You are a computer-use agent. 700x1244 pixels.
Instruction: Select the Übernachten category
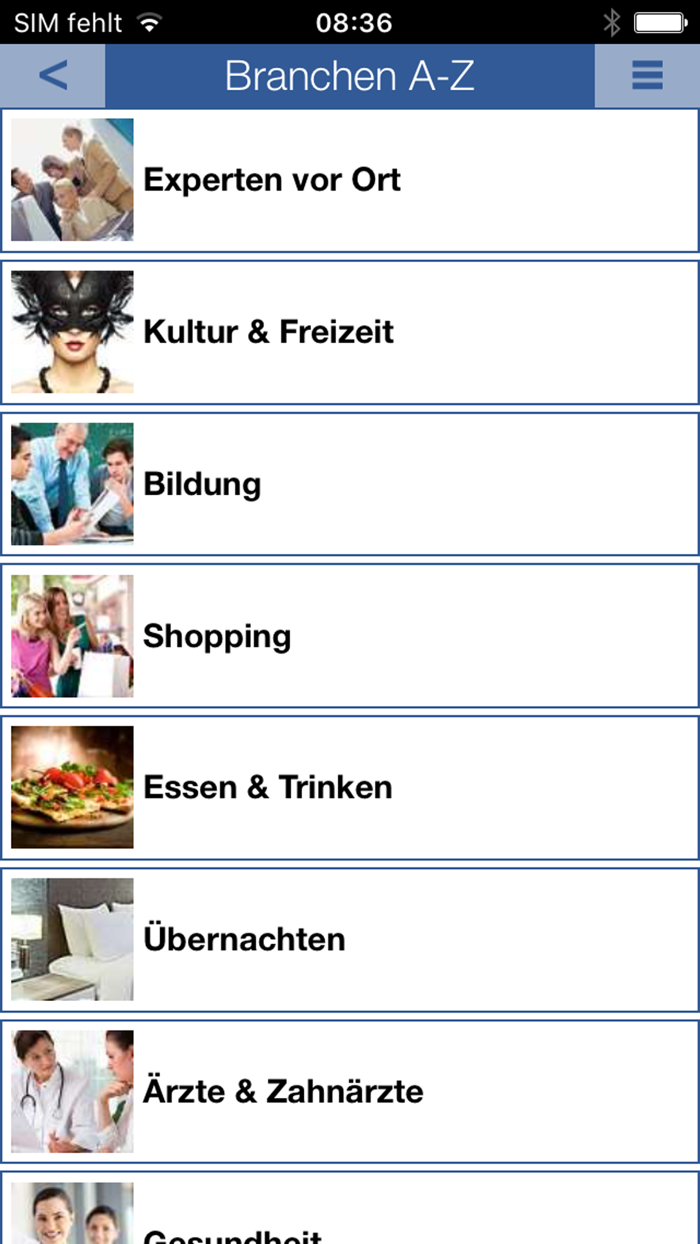click(x=349, y=940)
